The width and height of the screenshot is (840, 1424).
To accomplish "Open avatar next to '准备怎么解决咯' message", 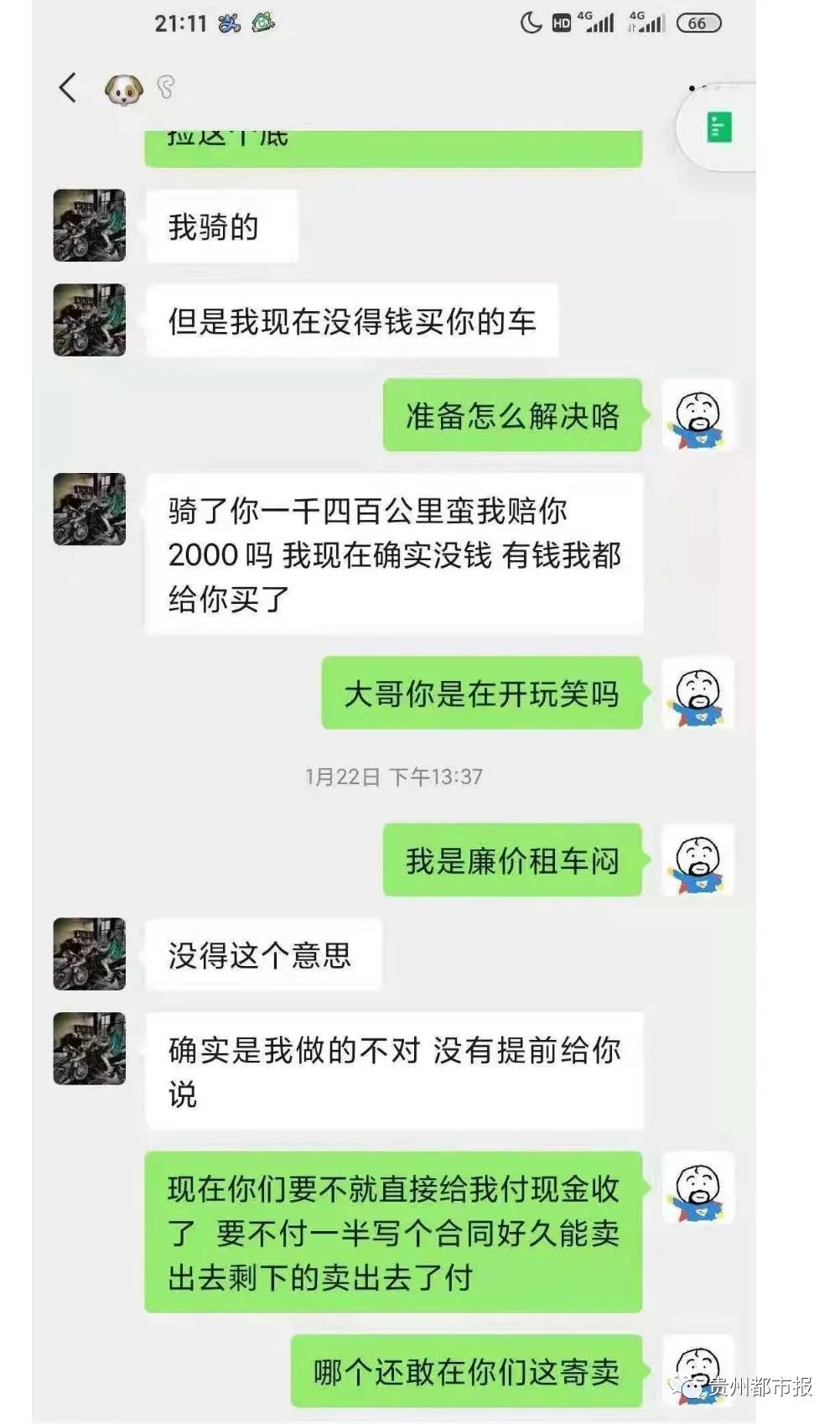I will pyautogui.click(x=697, y=415).
